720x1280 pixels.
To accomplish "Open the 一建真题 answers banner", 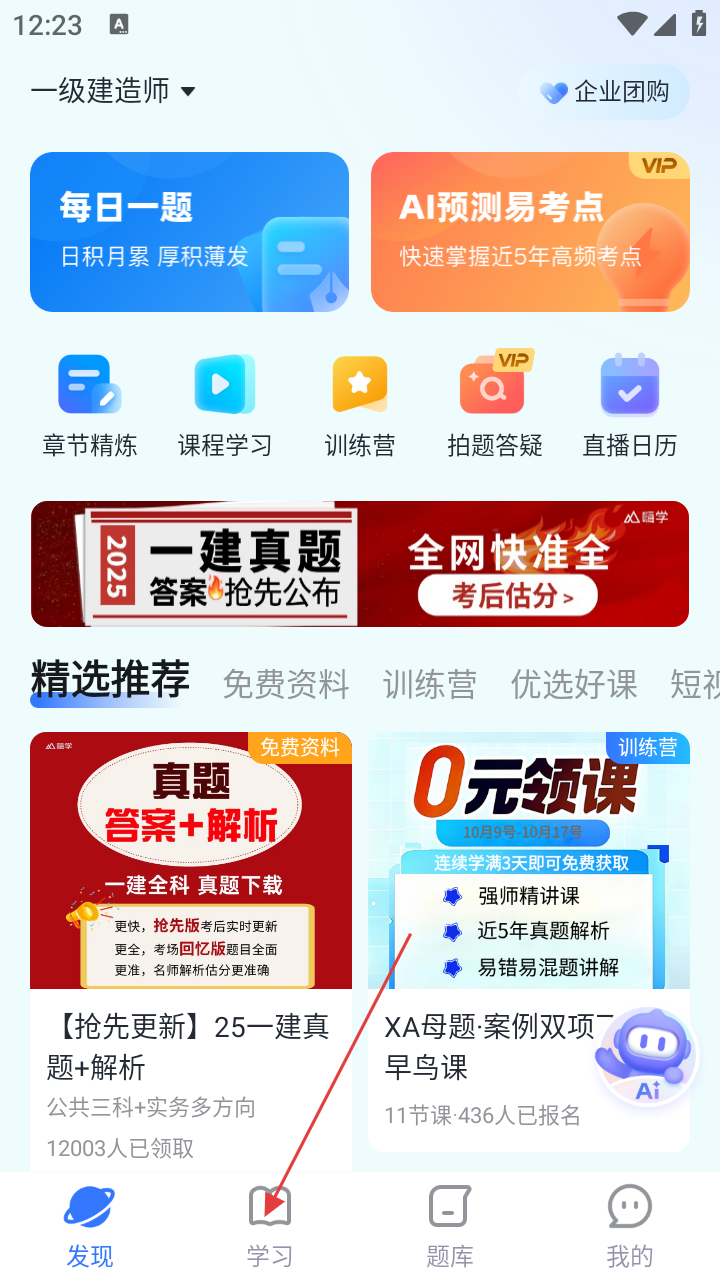I will click(x=360, y=564).
